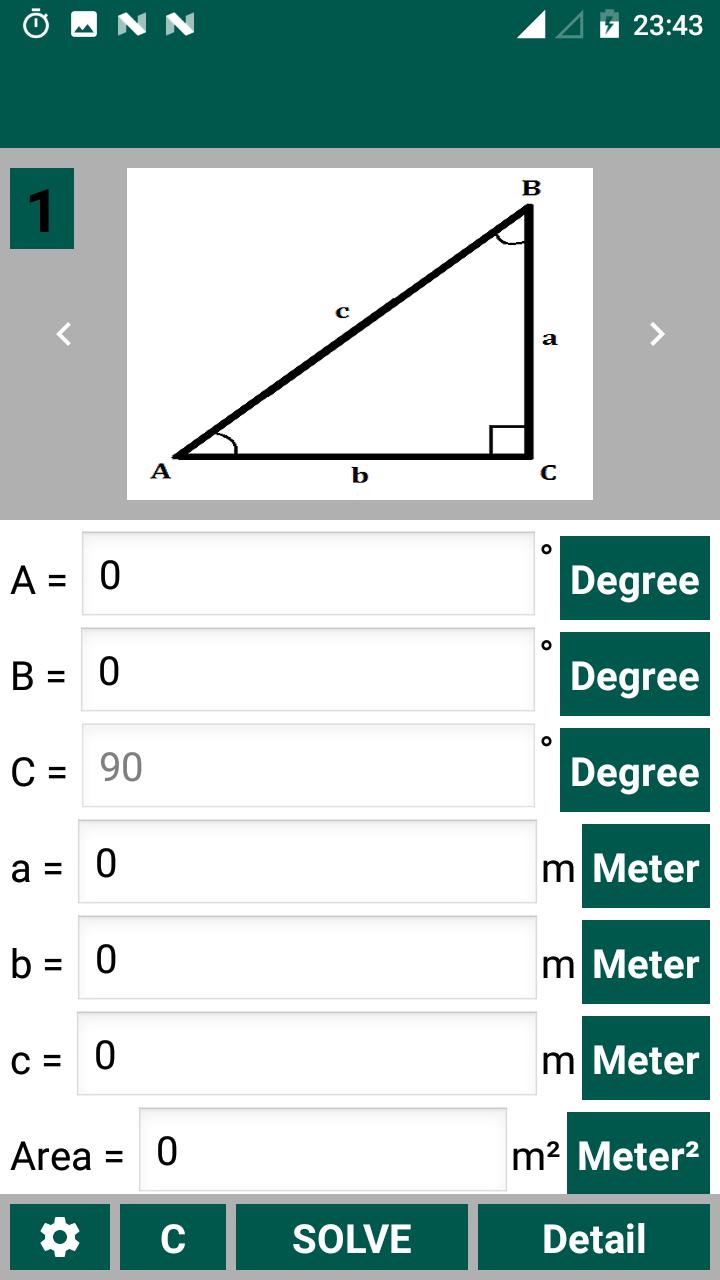
Task: Tap SOLVE to calculate the triangle
Action: click(352, 1238)
